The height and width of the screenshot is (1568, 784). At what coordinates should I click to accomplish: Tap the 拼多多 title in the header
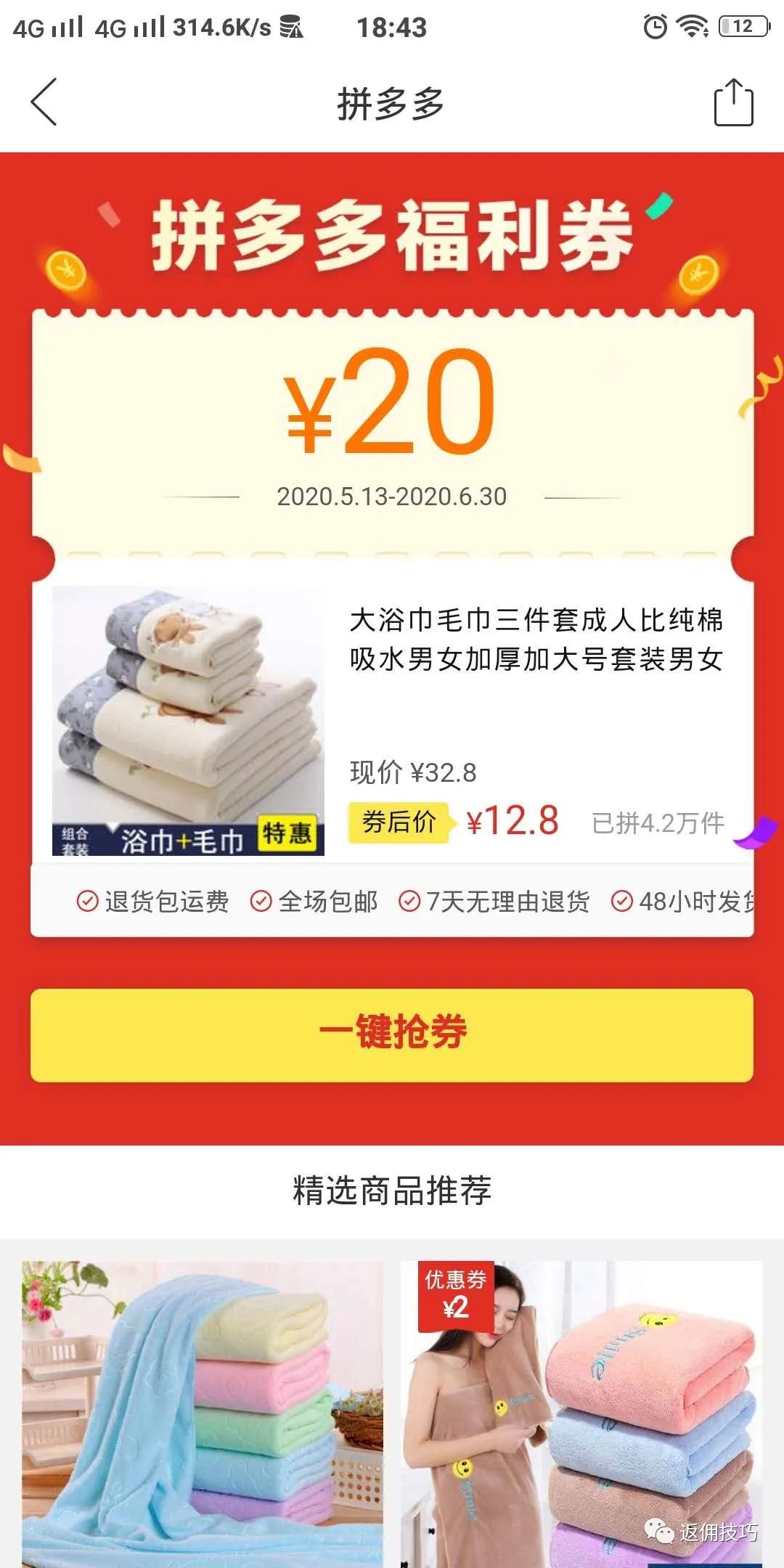coord(392,102)
